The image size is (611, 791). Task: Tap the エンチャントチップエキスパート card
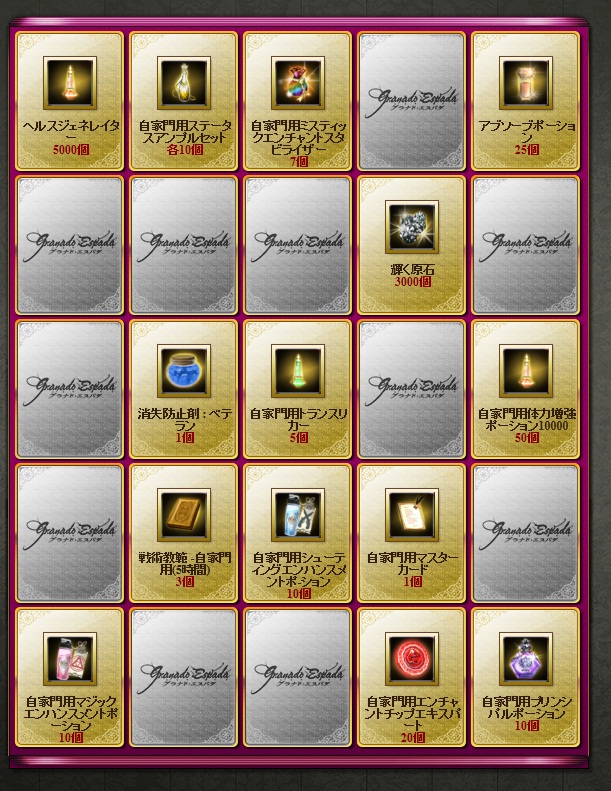[x=411, y=677]
